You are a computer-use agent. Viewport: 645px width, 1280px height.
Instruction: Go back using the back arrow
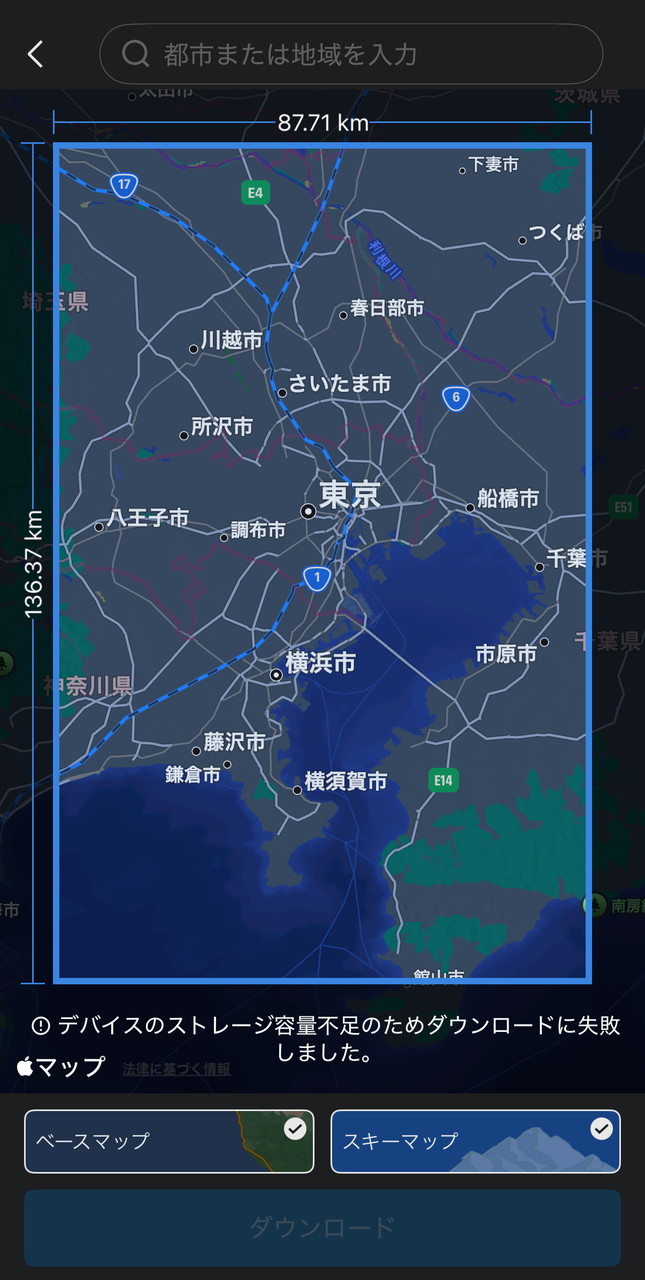coord(36,54)
